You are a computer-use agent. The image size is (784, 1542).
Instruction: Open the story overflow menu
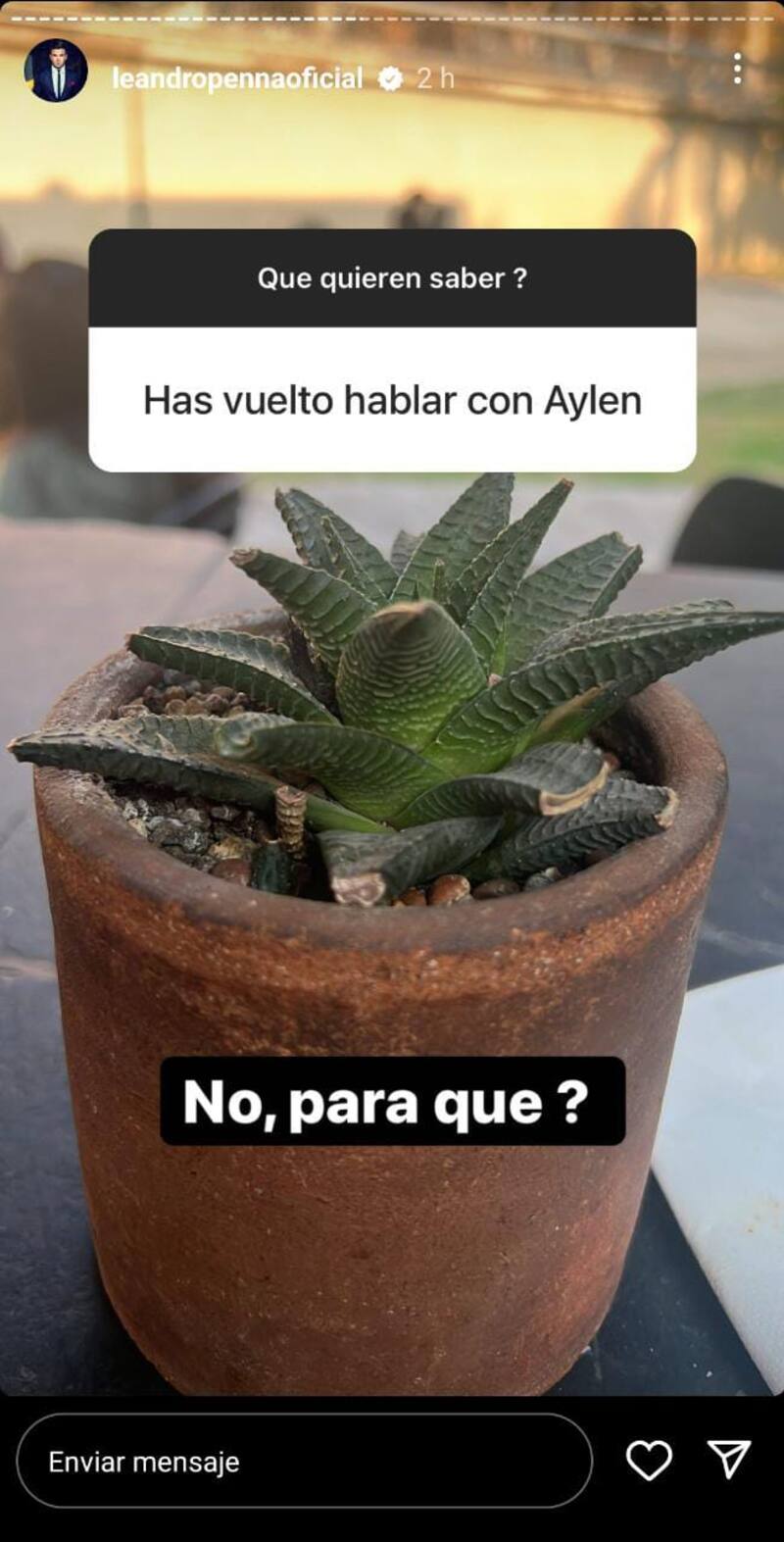pos(737,69)
